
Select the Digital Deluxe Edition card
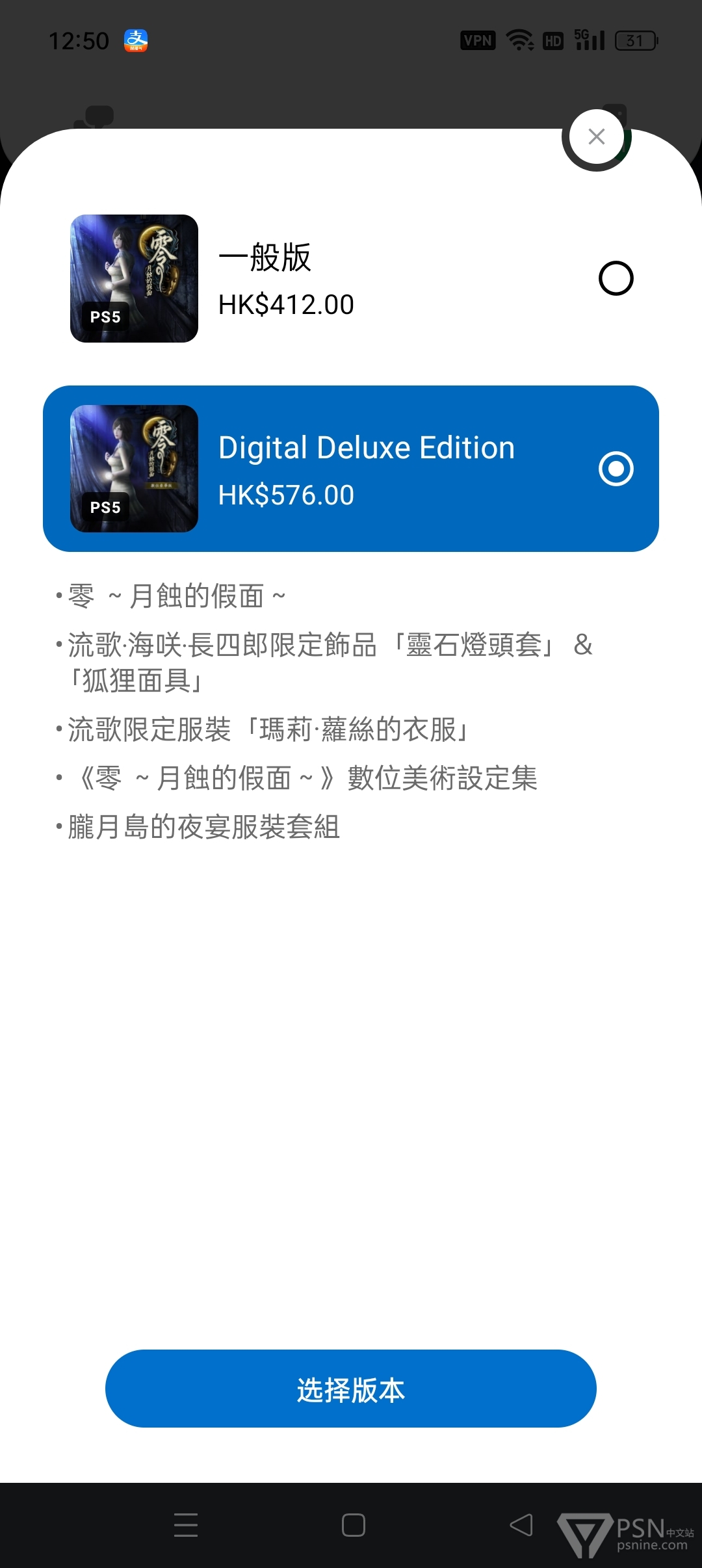pyautogui.click(x=351, y=469)
